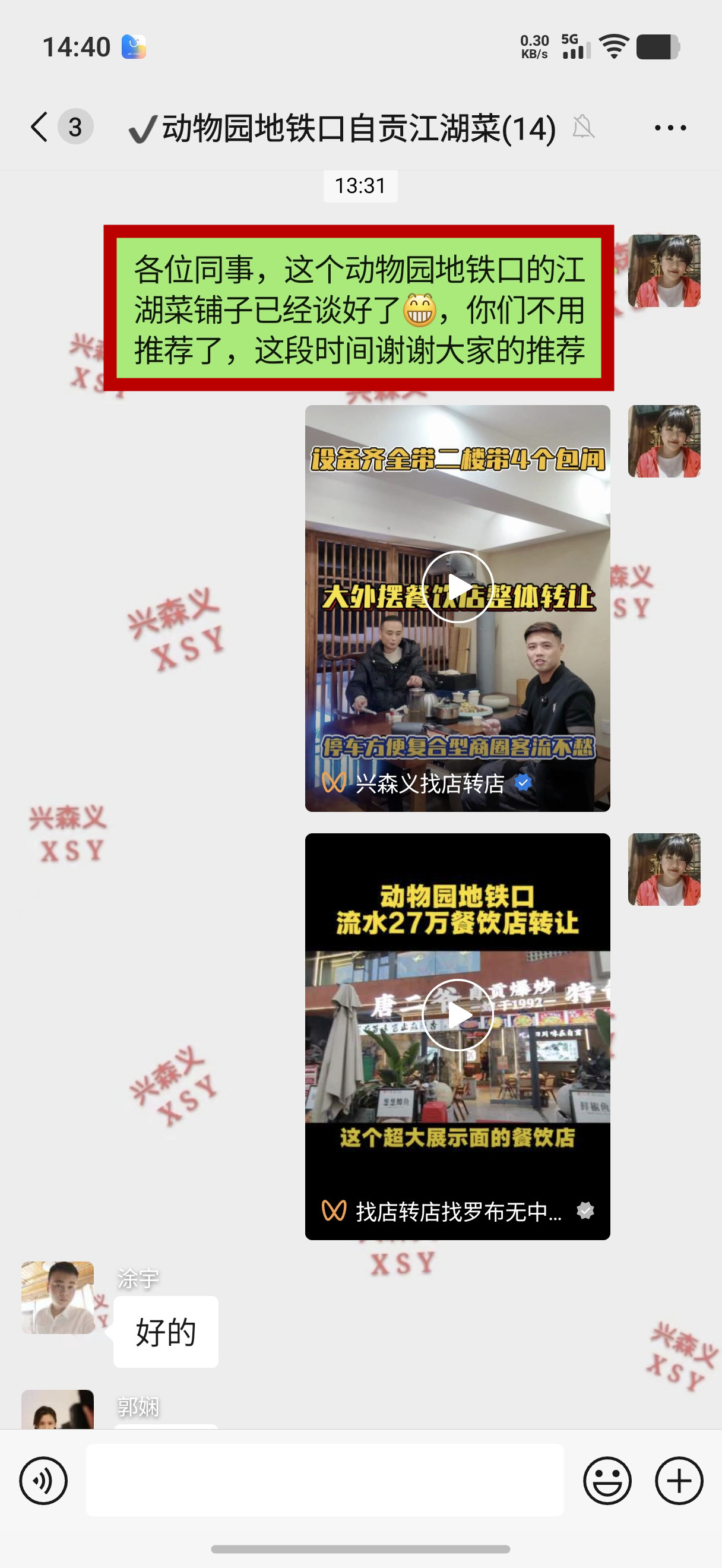The width and height of the screenshot is (722, 1568).
Task: Go back to the chat list
Action: (x=40, y=127)
